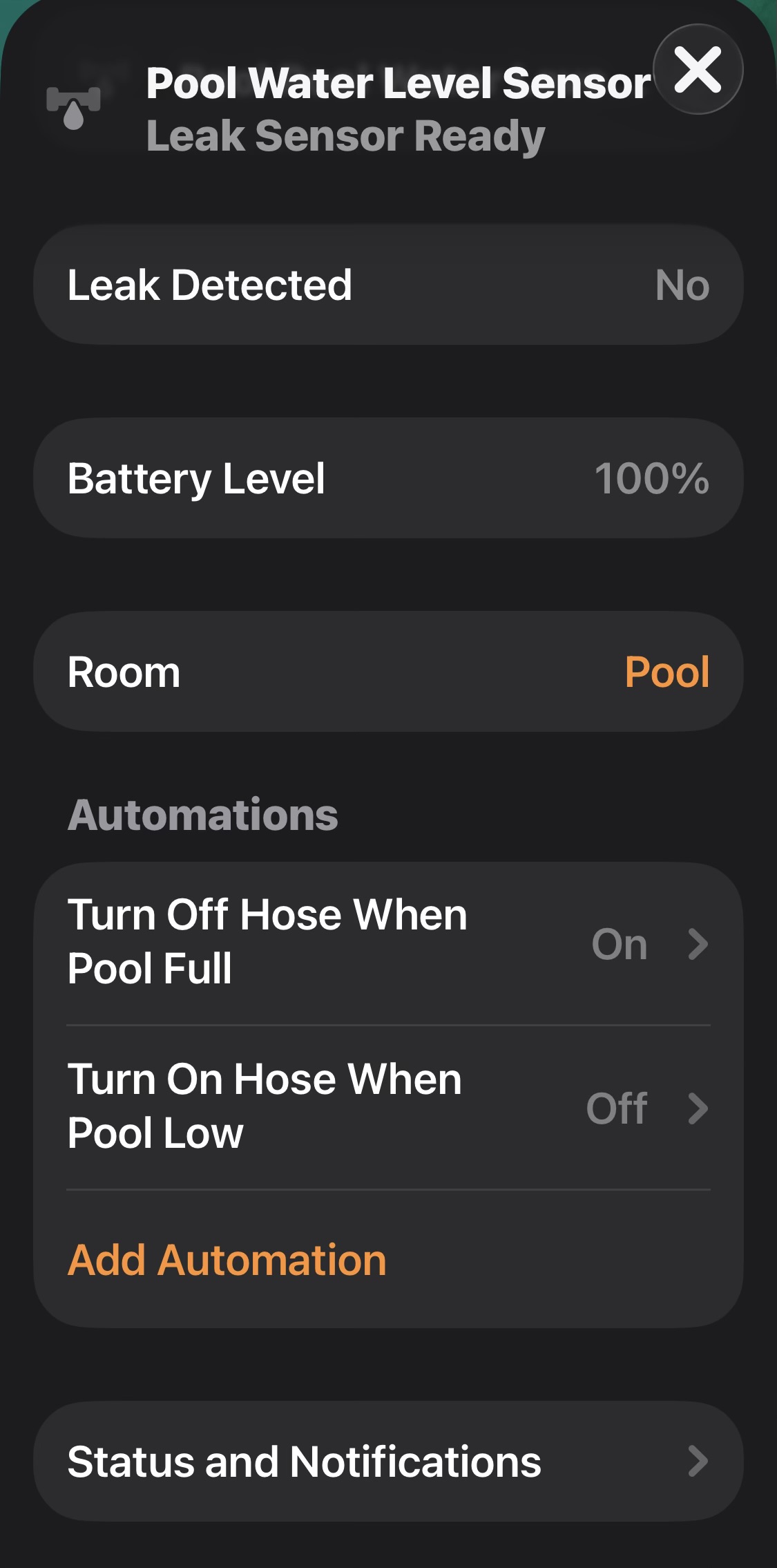The height and width of the screenshot is (1568, 777).
Task: Open Turn Off Hose When Pool Full automation
Action: pos(388,943)
